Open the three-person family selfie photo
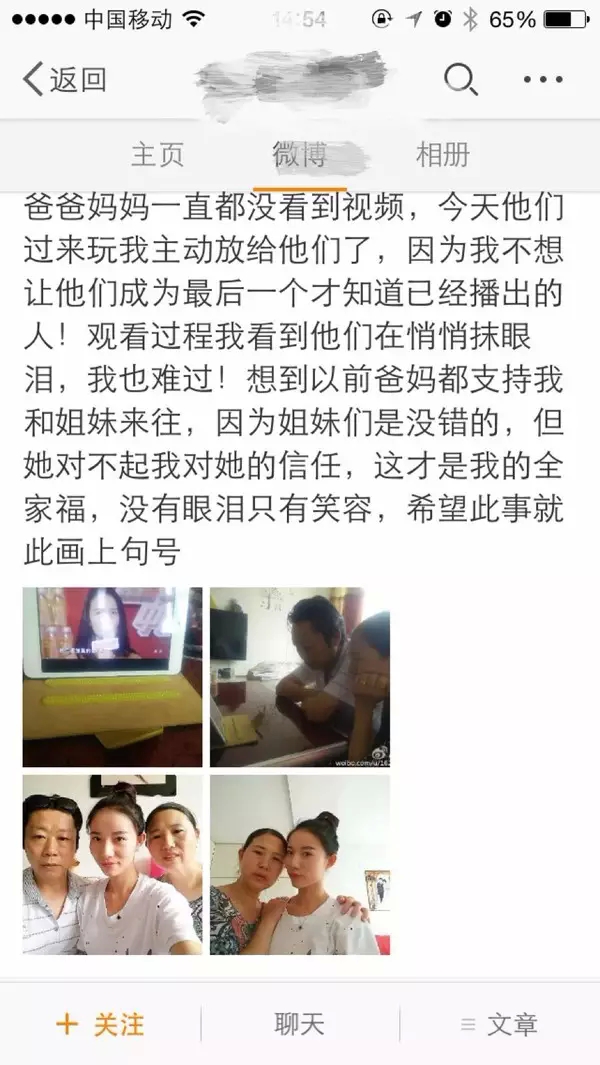Viewport: 600px width, 1065px height. [112, 864]
